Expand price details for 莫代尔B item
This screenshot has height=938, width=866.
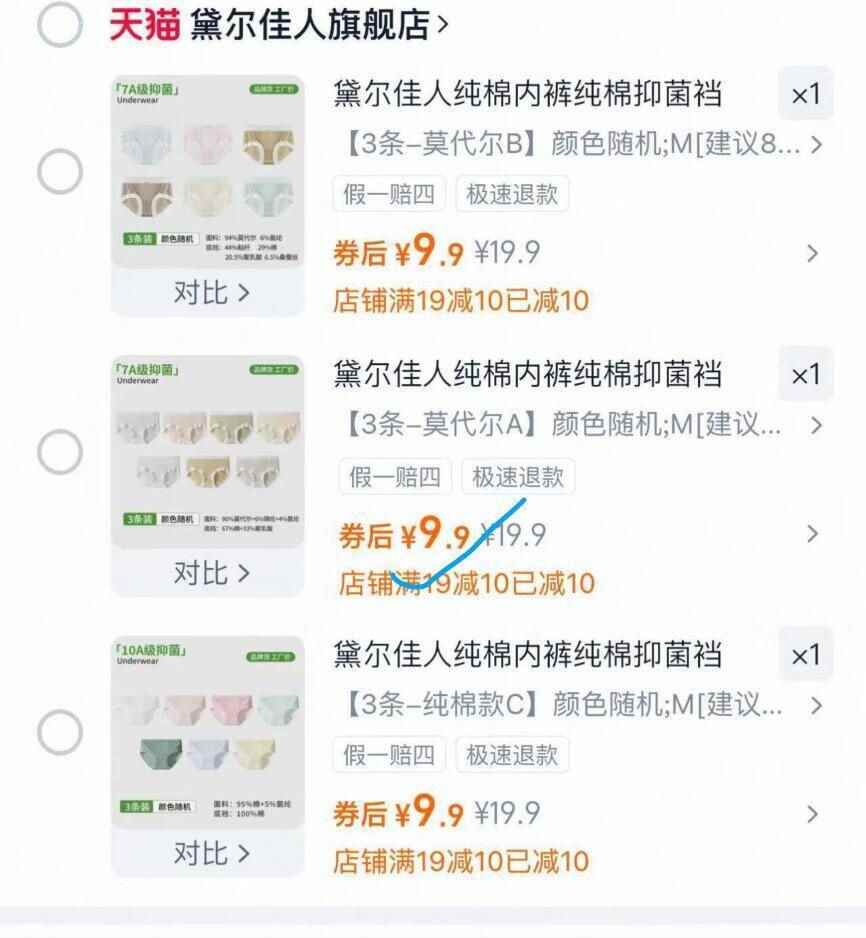point(813,253)
